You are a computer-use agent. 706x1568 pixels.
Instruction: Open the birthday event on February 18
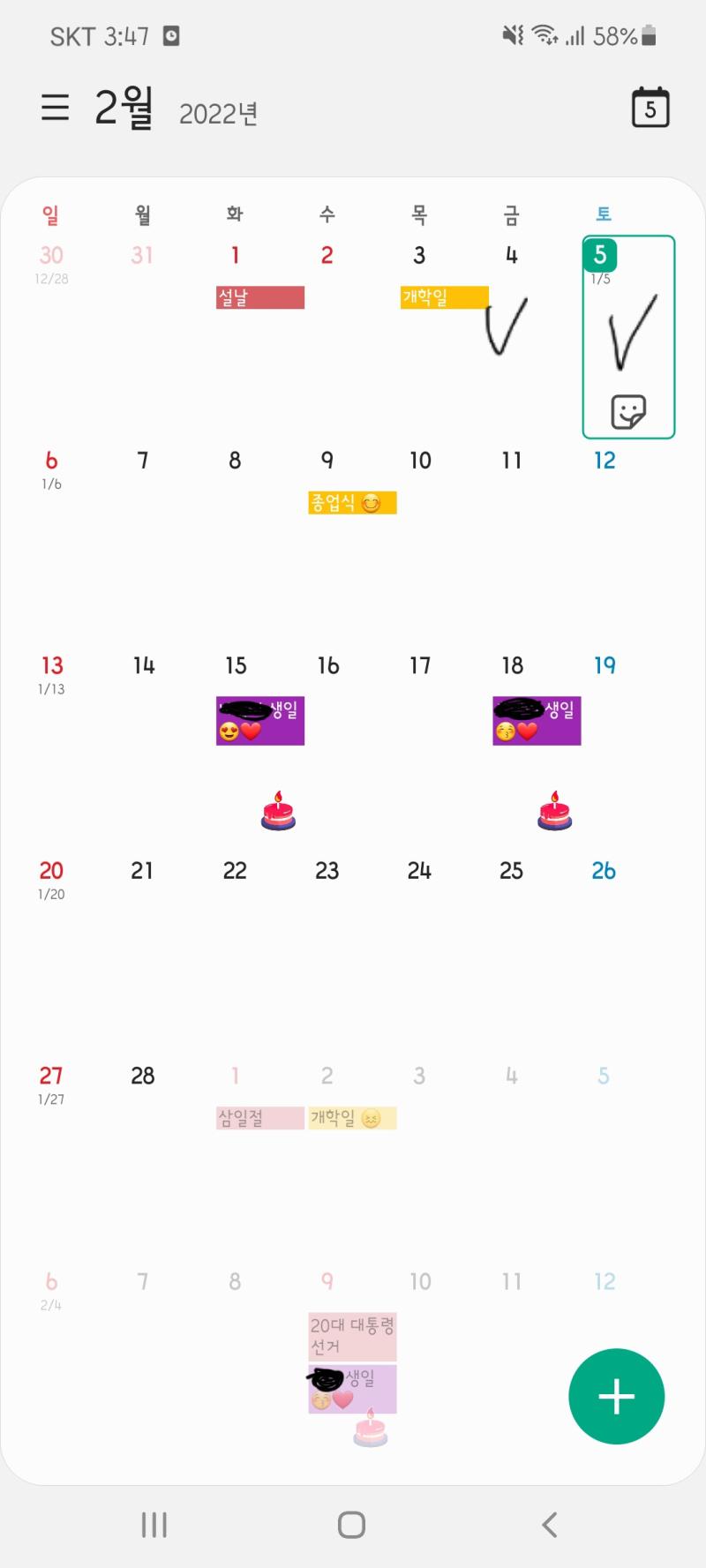[x=537, y=721]
